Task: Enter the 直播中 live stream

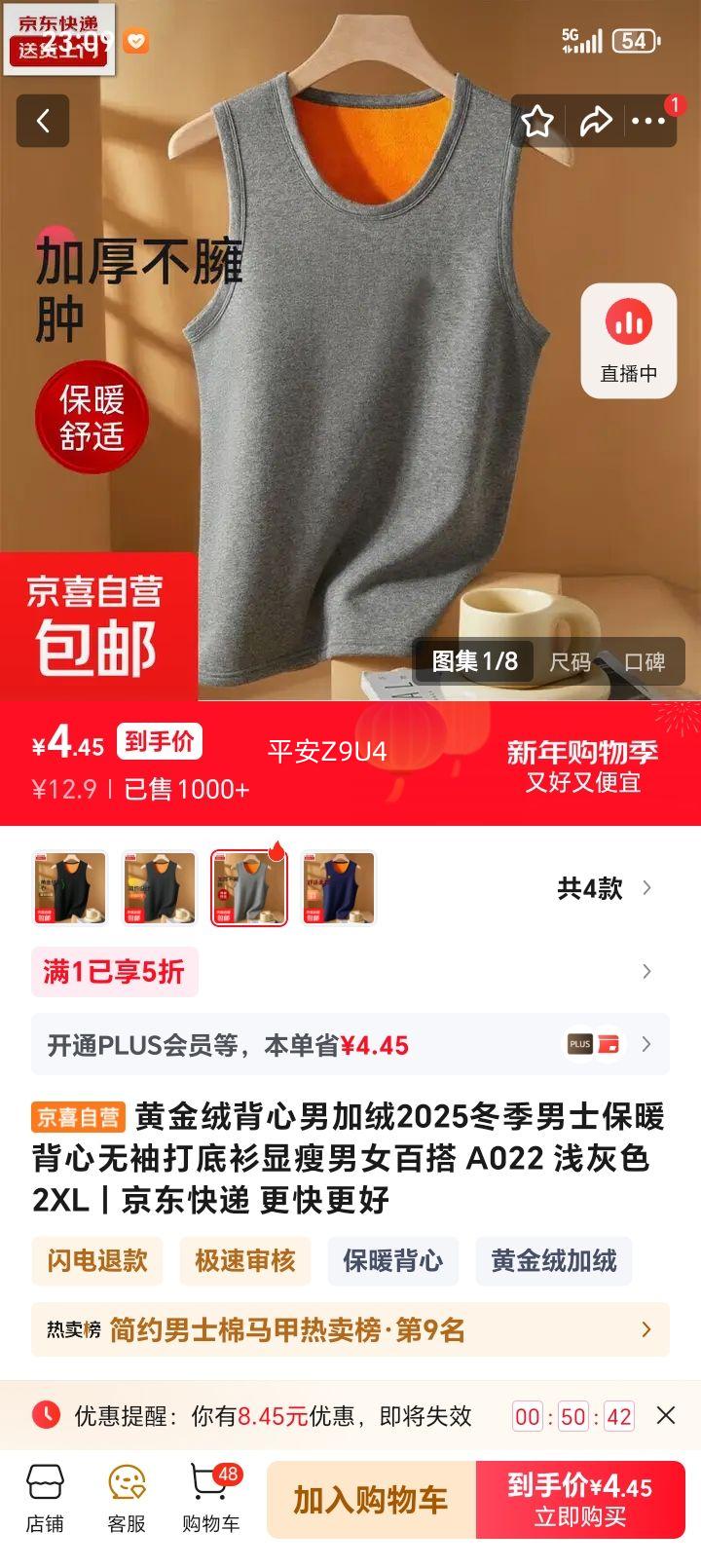Action: tap(629, 339)
